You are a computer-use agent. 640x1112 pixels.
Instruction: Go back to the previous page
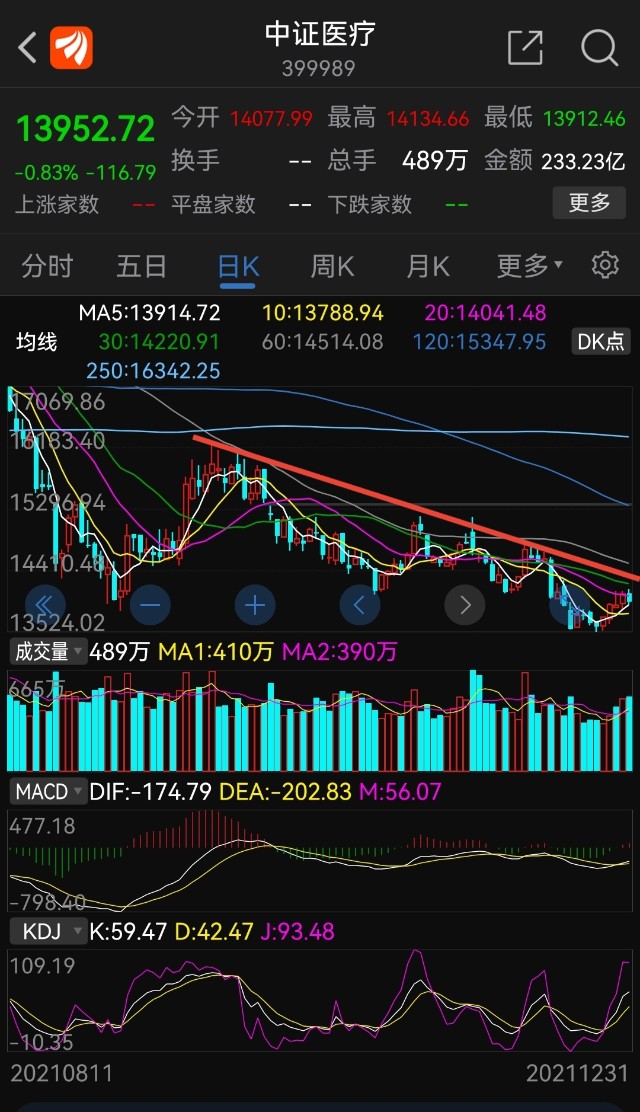coord(28,46)
